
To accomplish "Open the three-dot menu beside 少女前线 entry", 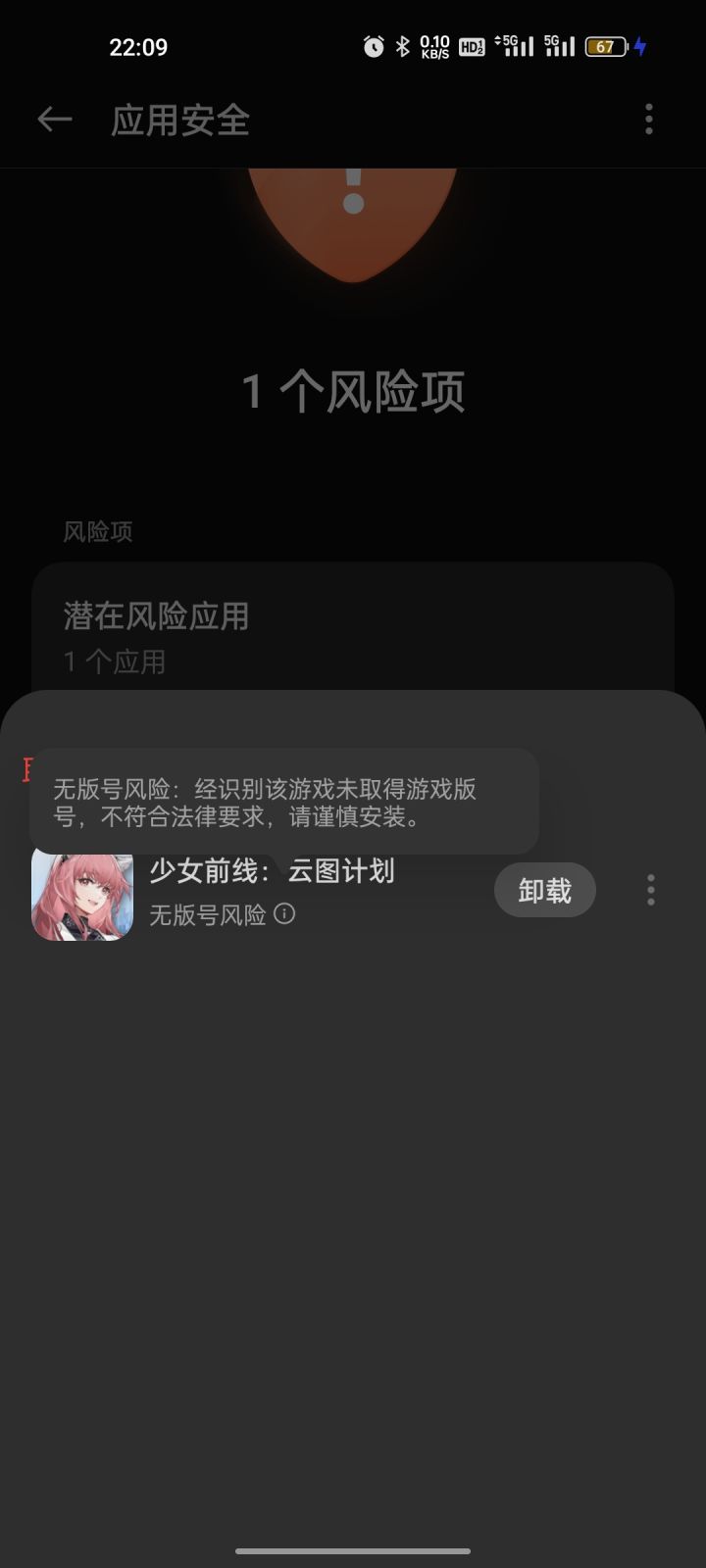I will [x=650, y=890].
